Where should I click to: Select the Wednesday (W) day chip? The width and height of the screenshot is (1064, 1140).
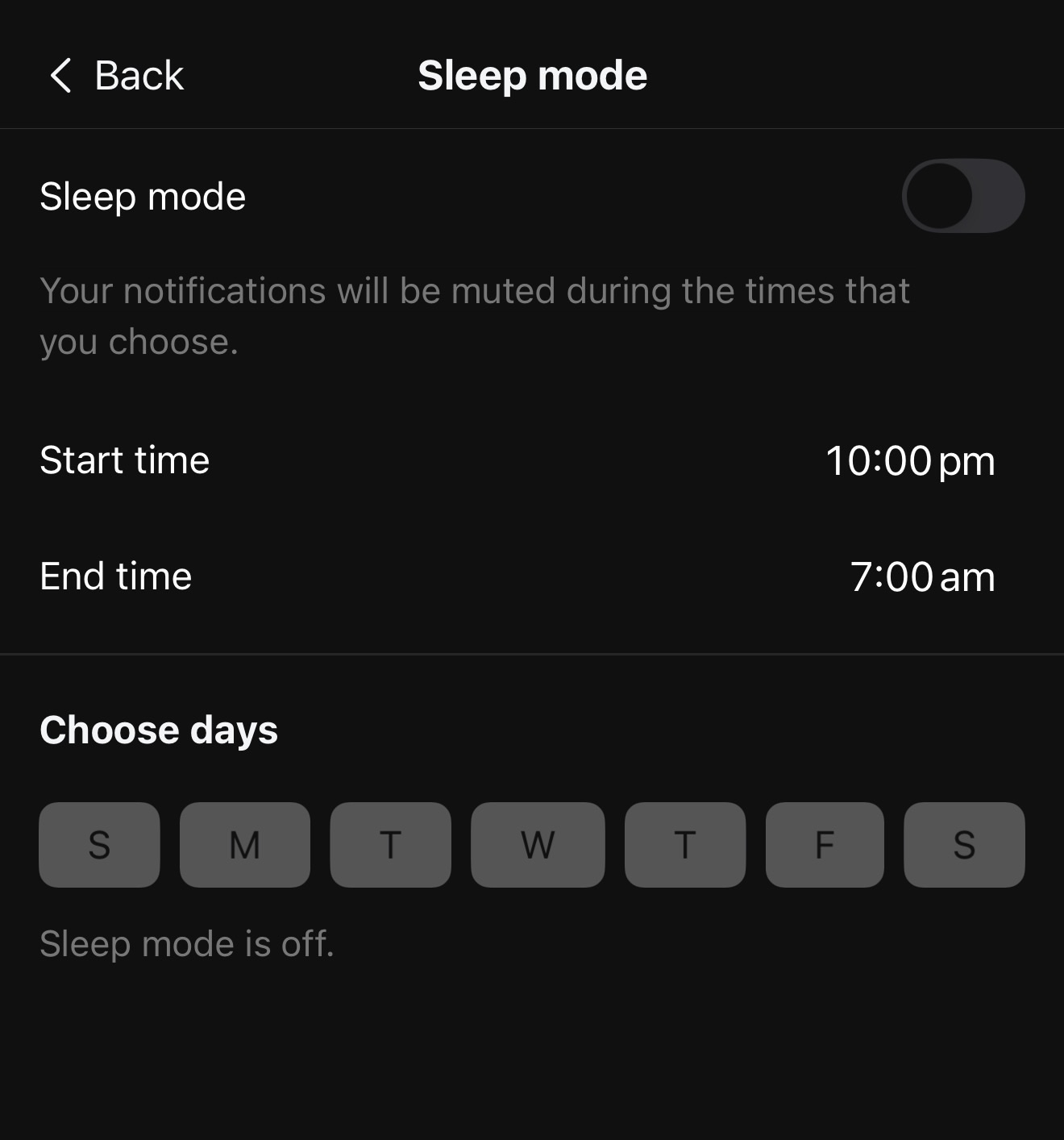(x=538, y=845)
